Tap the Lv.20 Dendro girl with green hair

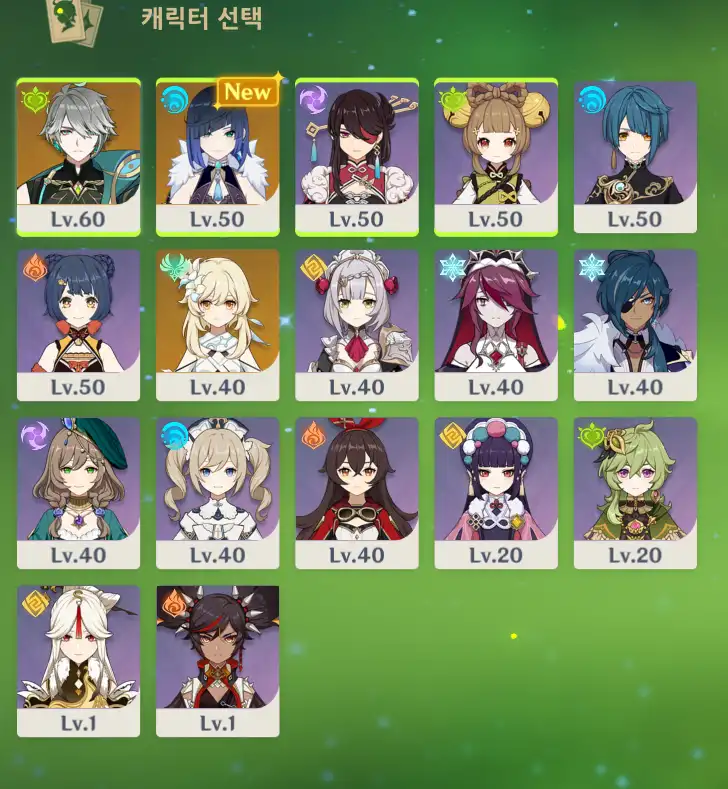(x=635, y=491)
